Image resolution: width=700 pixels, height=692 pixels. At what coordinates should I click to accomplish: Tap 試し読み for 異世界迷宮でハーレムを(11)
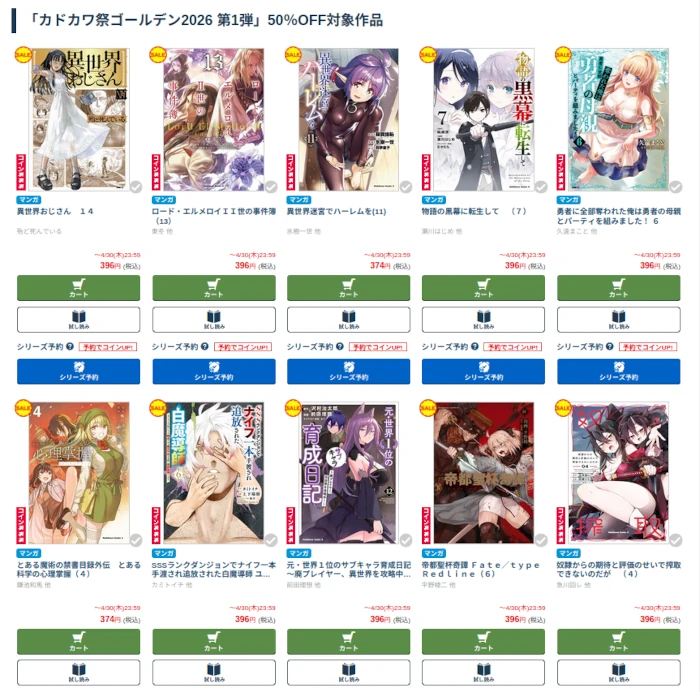[x=348, y=320]
